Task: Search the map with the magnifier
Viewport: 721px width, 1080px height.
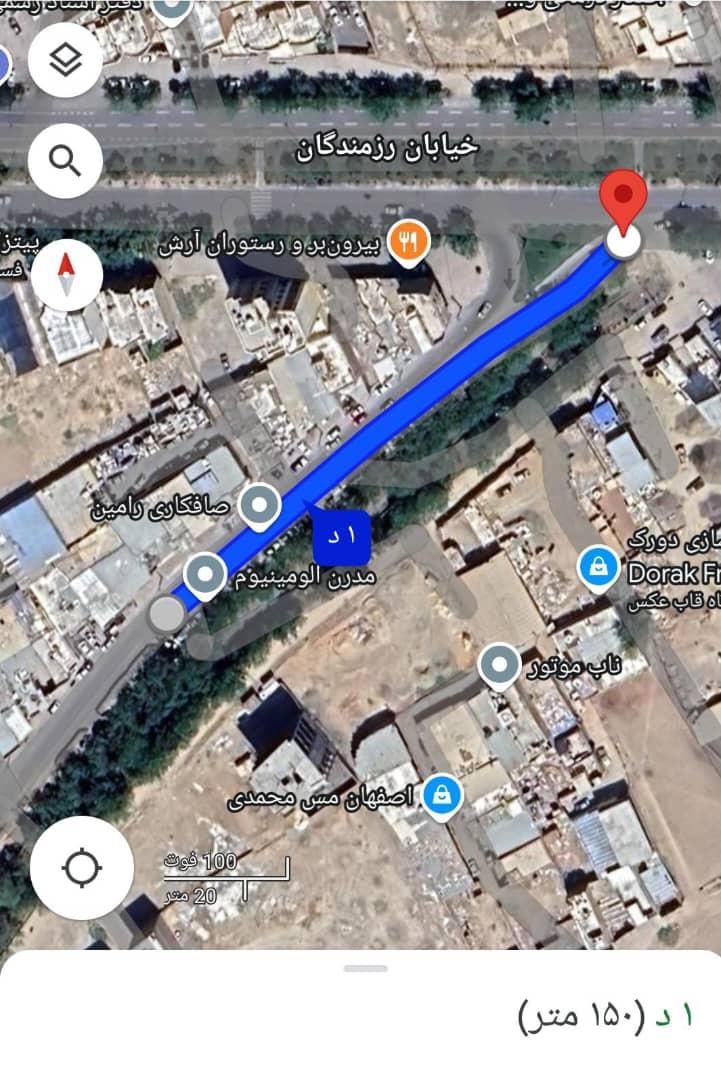Action: point(66,160)
